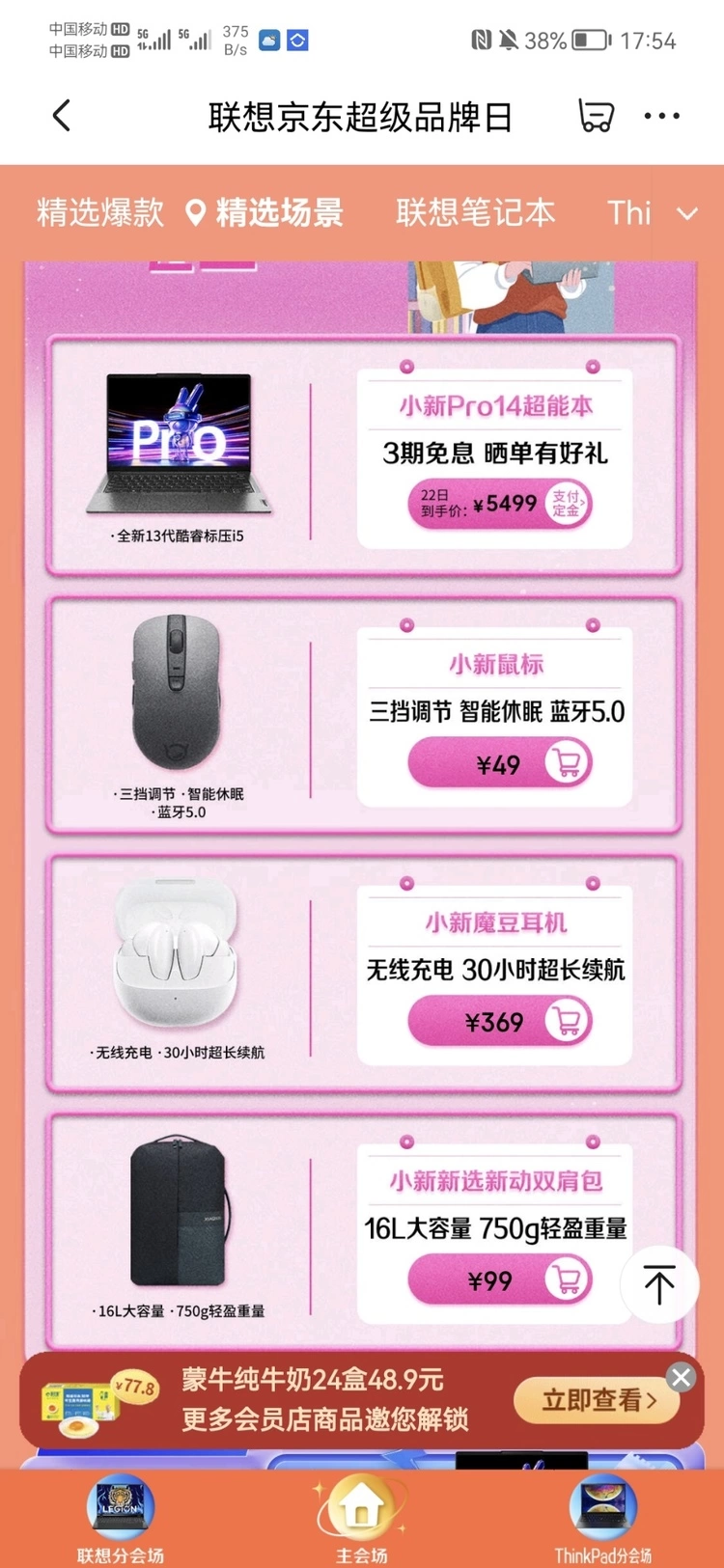Expand the category tabs dropdown chevron
724x1568 pixels.
[x=687, y=213]
